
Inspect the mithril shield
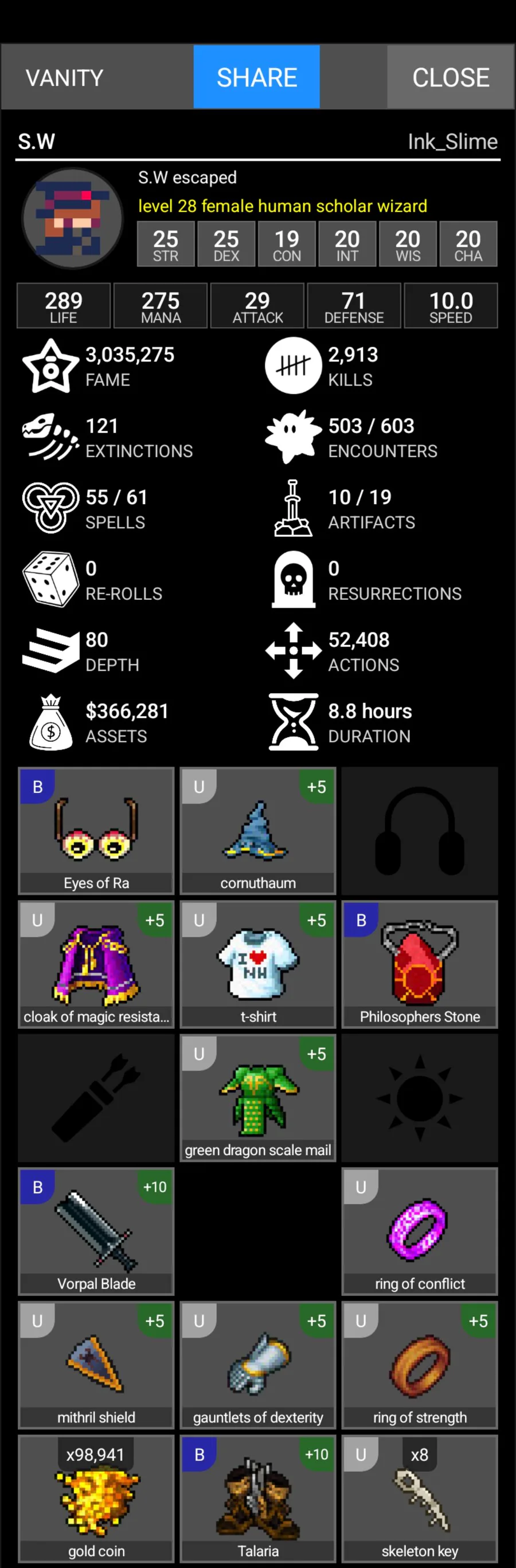96,1364
